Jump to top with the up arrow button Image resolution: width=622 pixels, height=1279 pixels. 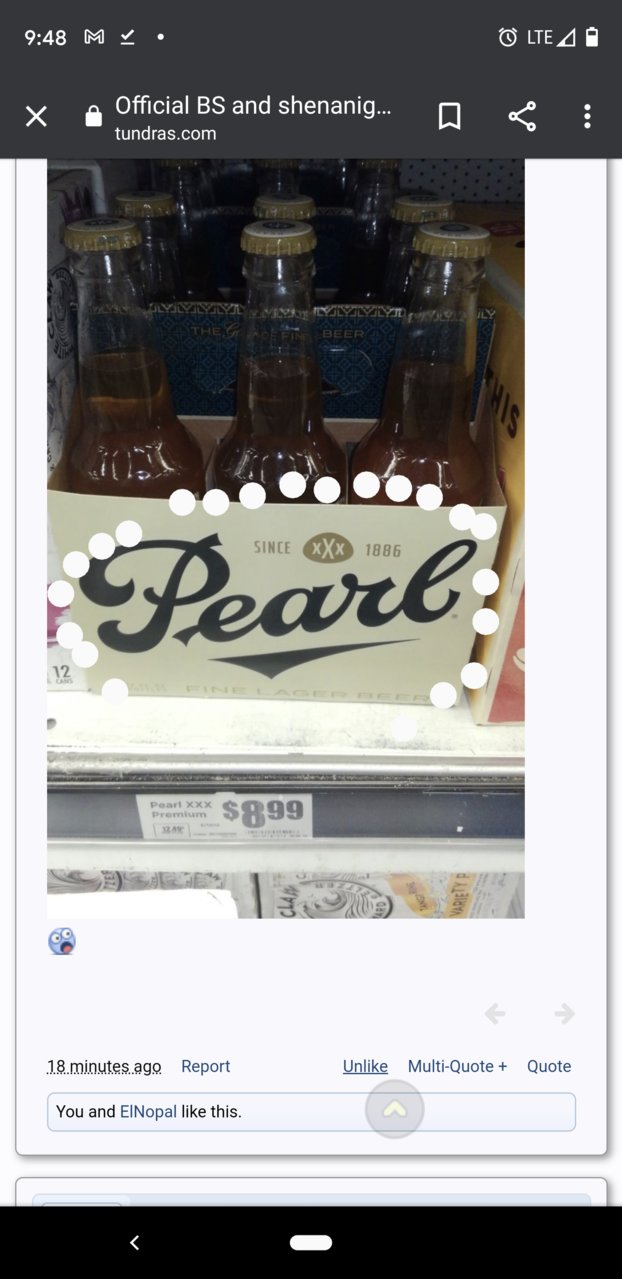395,1109
